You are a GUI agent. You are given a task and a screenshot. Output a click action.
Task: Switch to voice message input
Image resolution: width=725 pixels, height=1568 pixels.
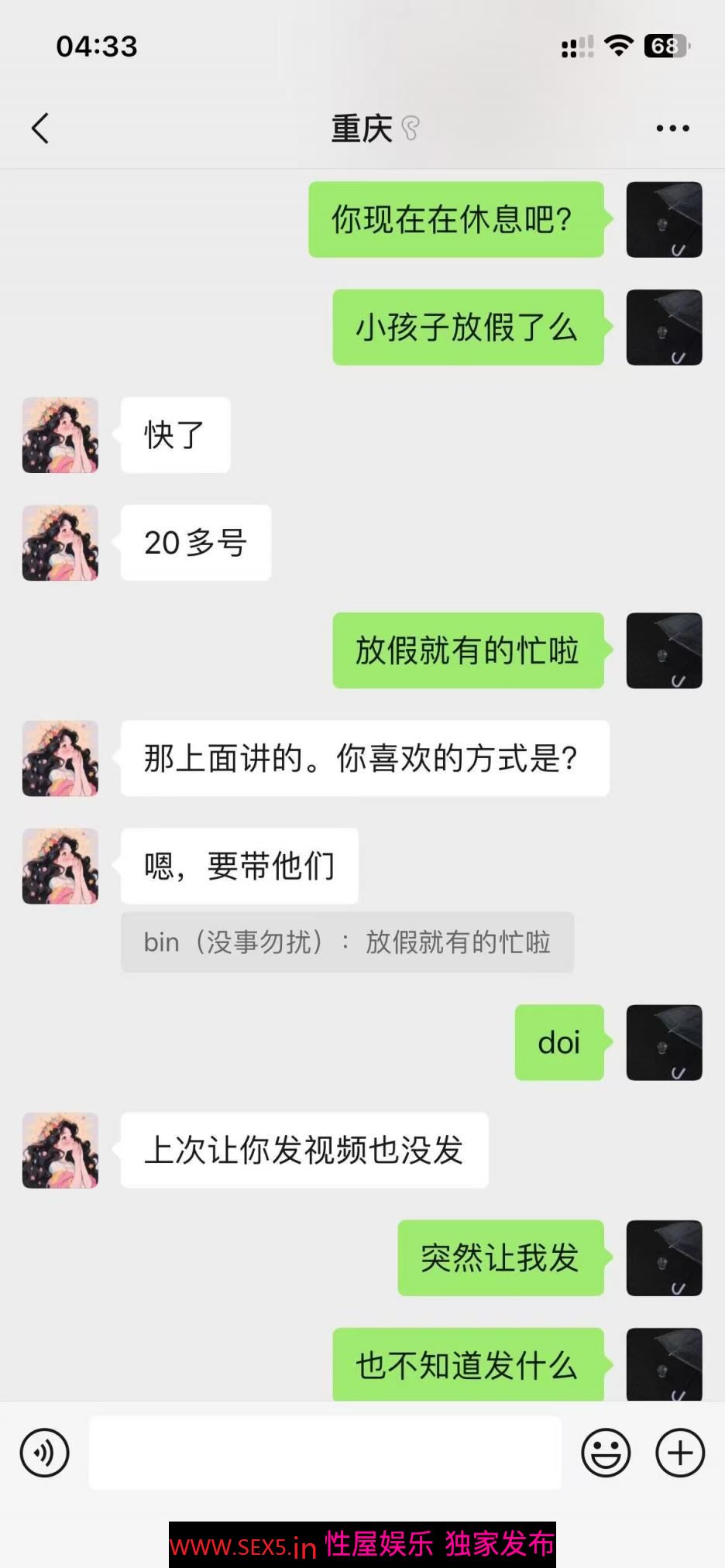[45, 1453]
